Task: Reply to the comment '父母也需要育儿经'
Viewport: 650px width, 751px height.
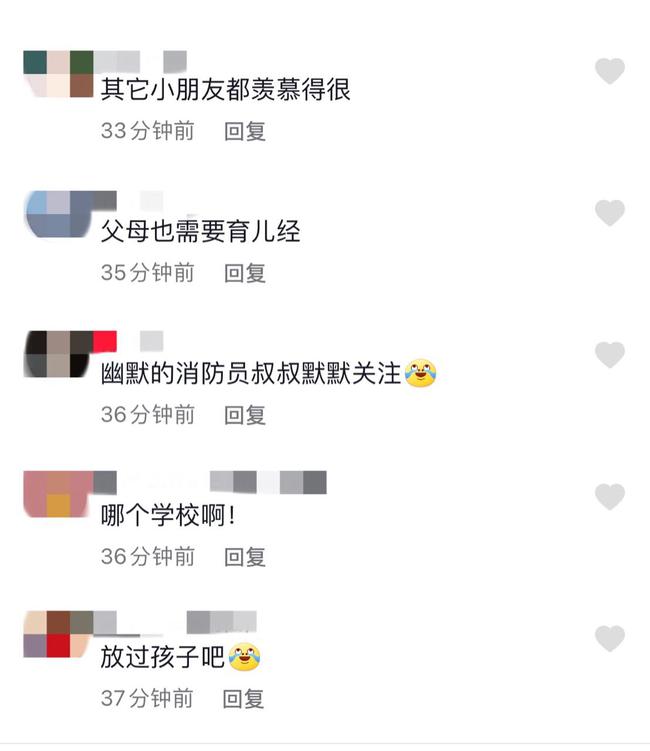Action: pos(244,273)
